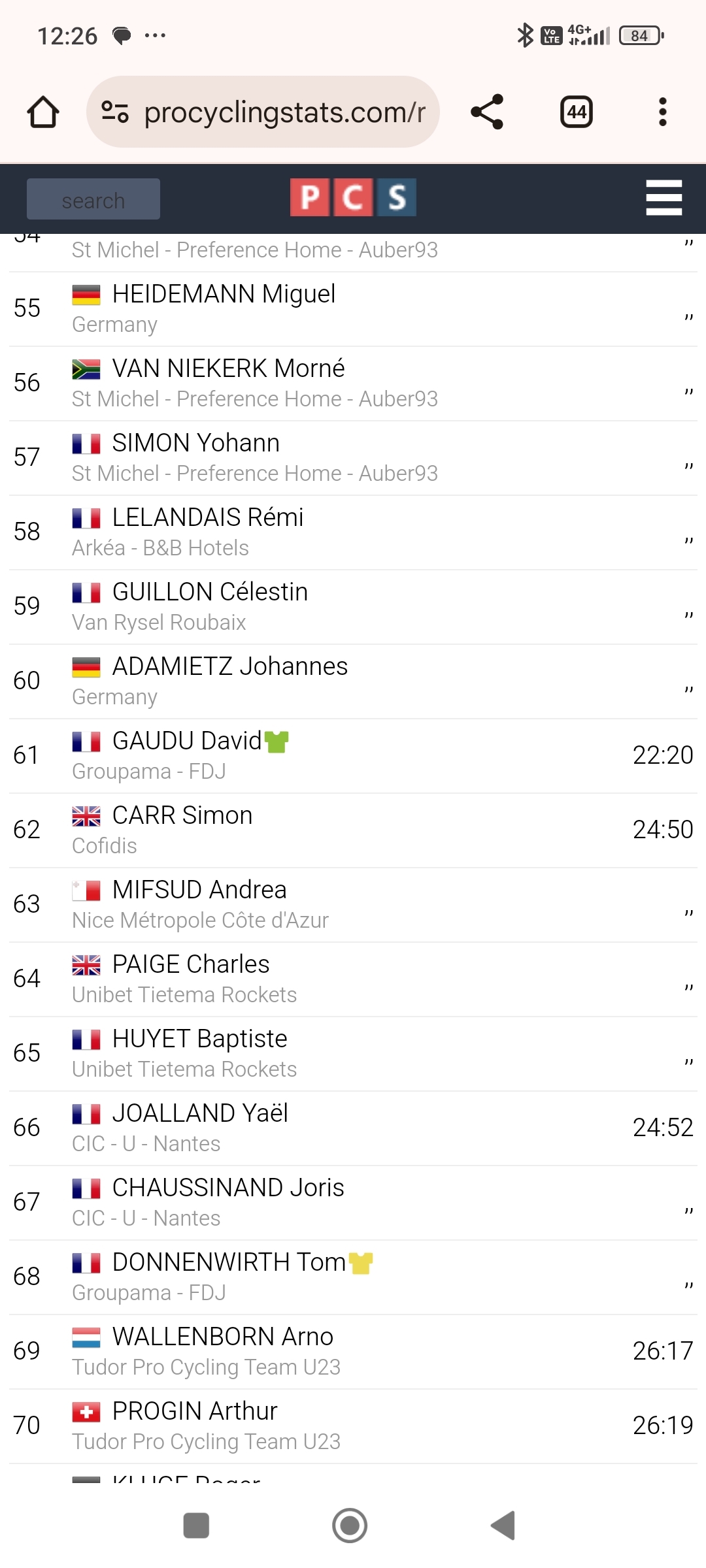
Task: Open DONNENWIRTH Tom's rider page
Action: [x=229, y=1262]
